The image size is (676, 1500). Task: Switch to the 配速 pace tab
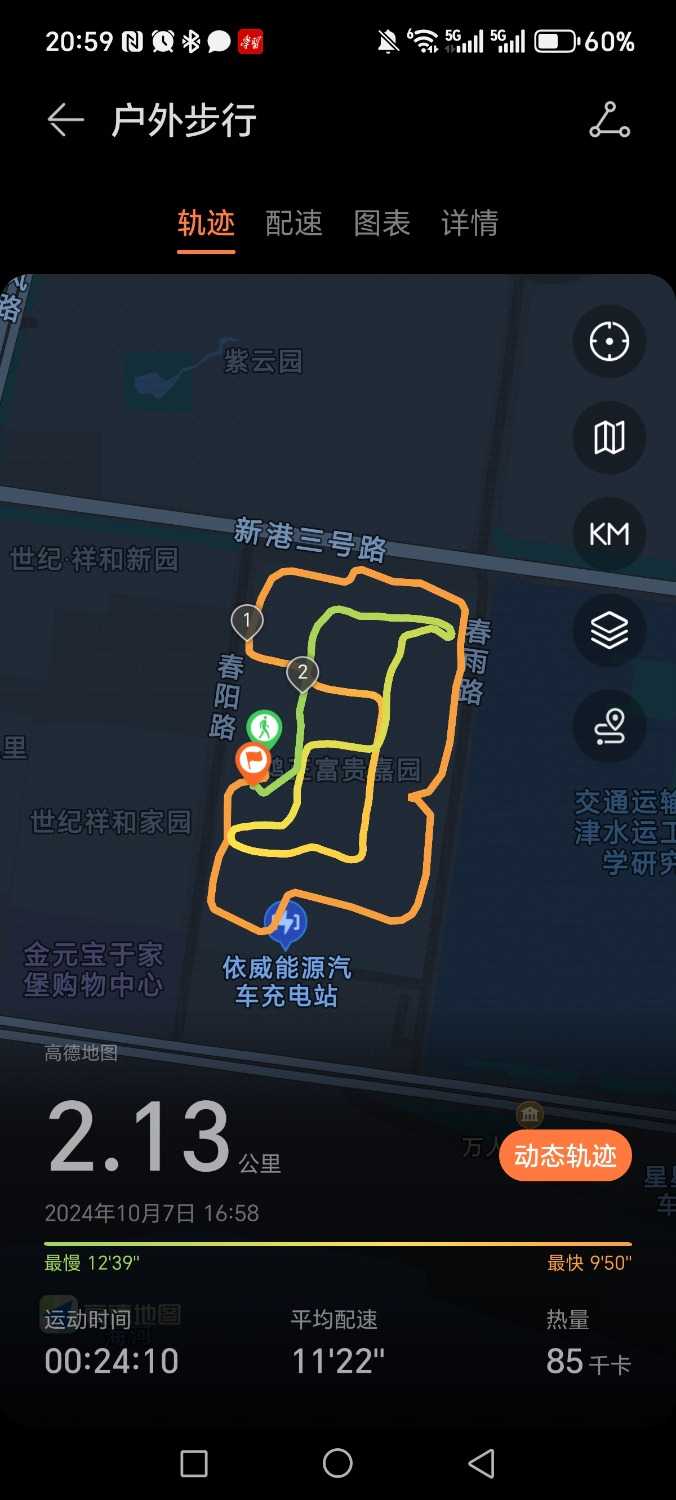294,223
